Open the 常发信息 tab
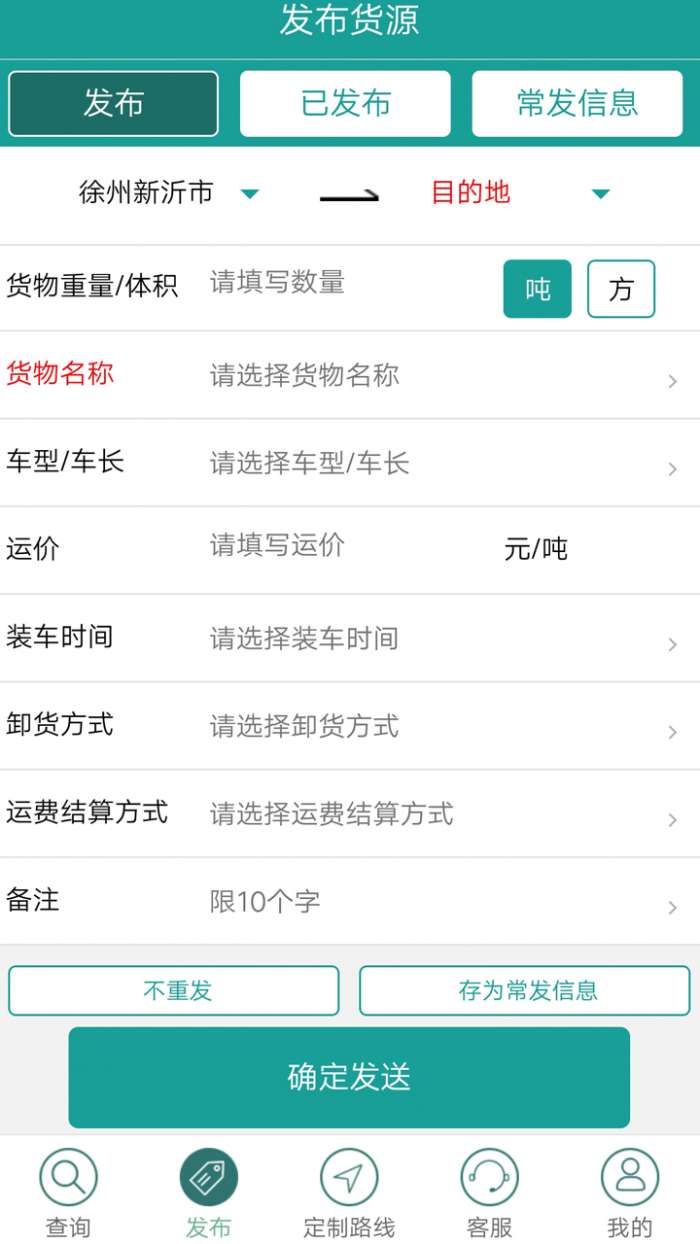Viewport: 700px width, 1244px height. click(x=577, y=103)
